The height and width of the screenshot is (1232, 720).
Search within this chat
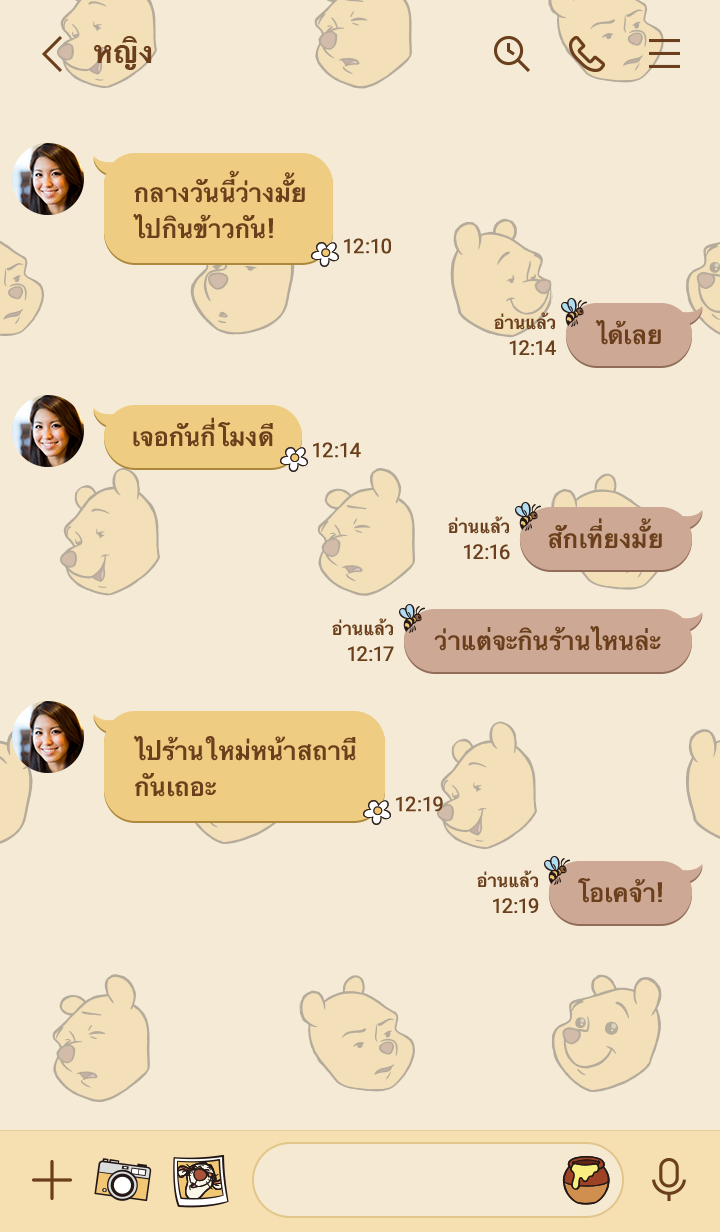(x=511, y=54)
